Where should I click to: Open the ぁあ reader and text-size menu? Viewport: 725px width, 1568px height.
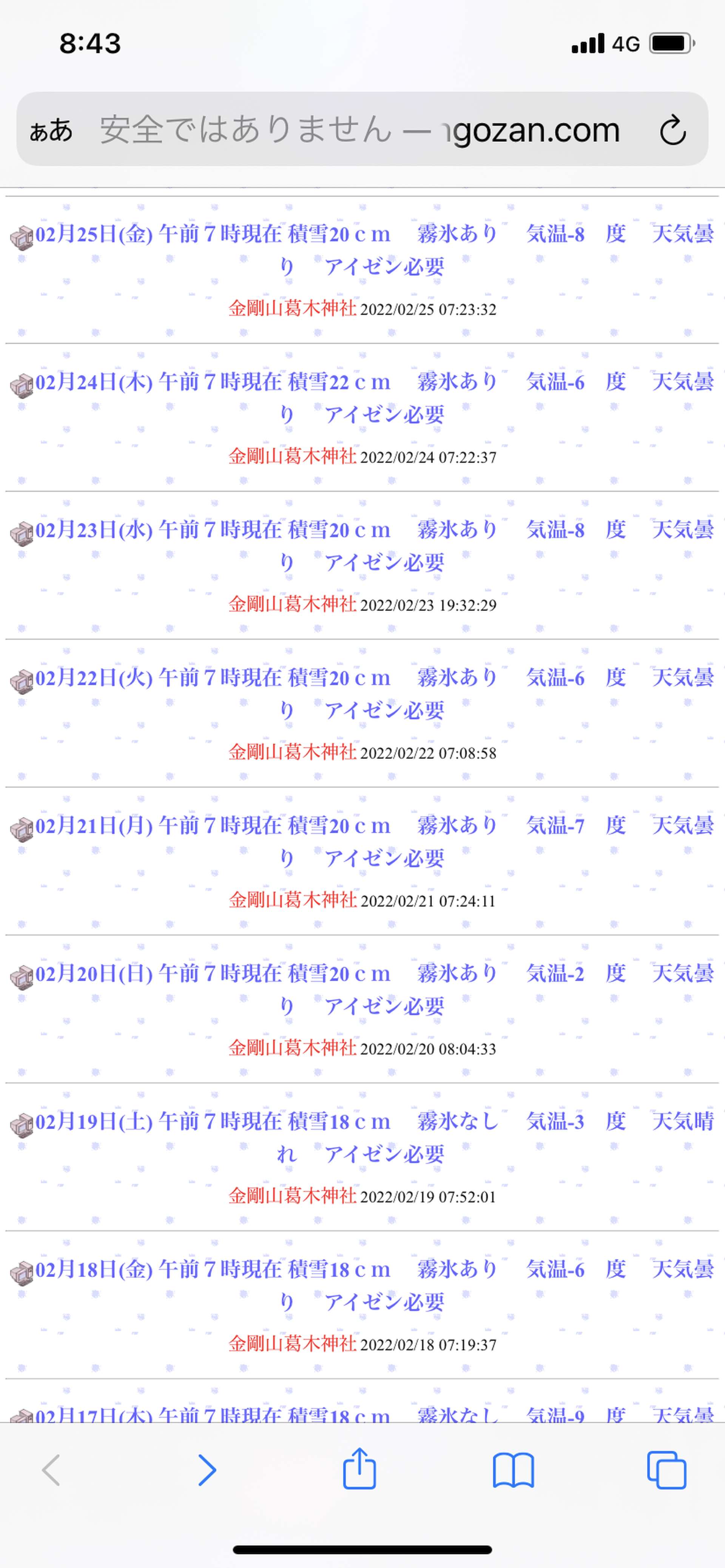pyautogui.click(x=51, y=130)
